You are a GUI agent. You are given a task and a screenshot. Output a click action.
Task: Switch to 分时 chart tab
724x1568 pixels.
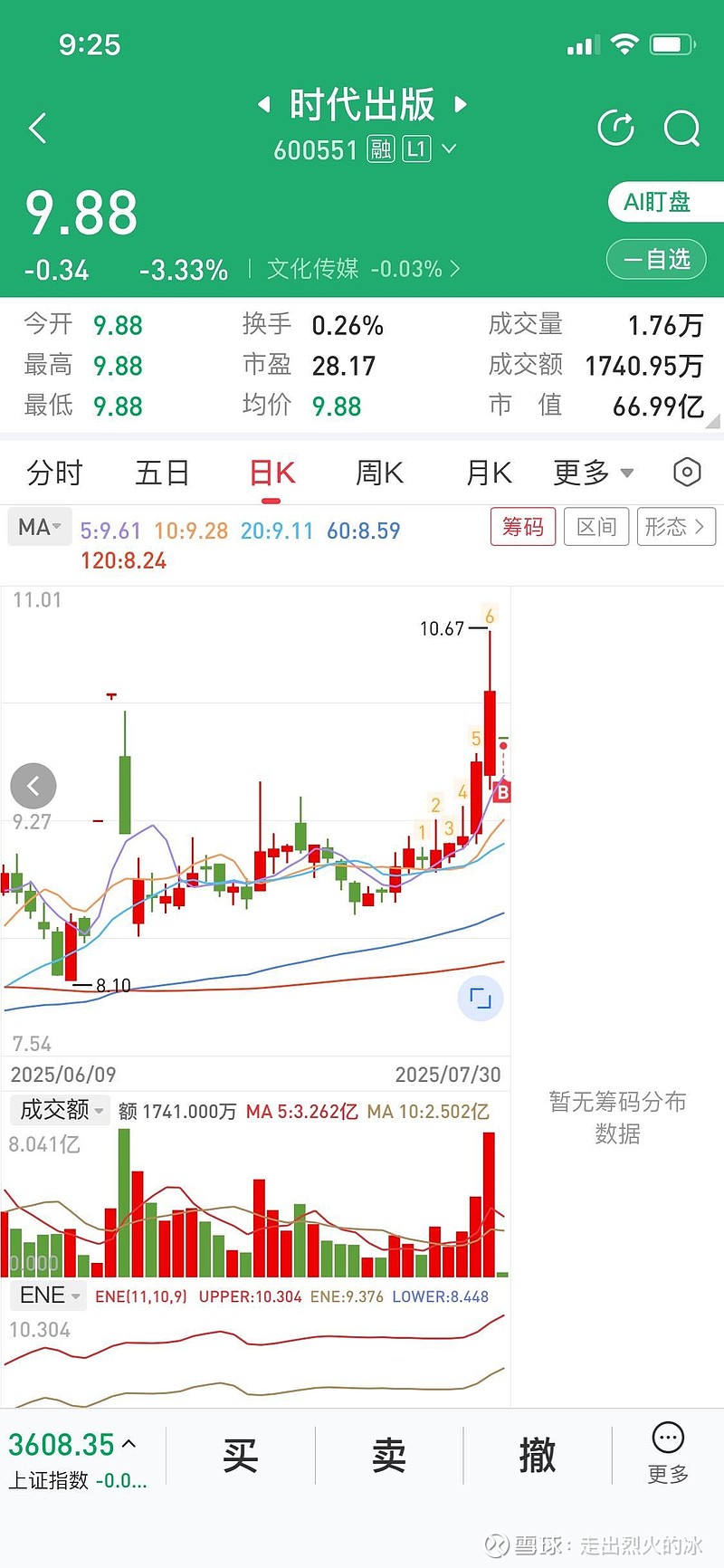click(x=54, y=473)
